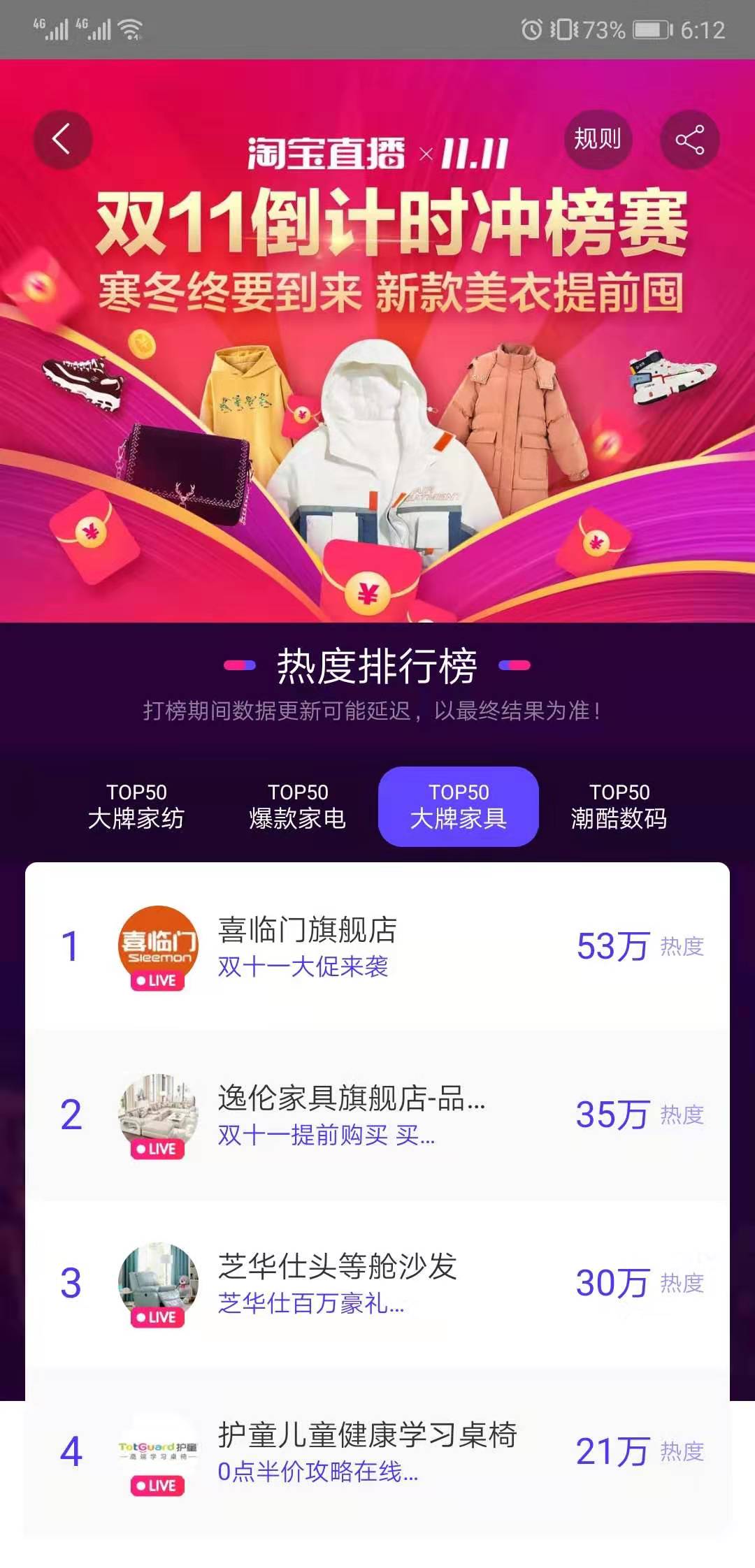Viewport: 755px width, 1568px height.
Task: Open the 规则 rules button
Action: pos(597,139)
